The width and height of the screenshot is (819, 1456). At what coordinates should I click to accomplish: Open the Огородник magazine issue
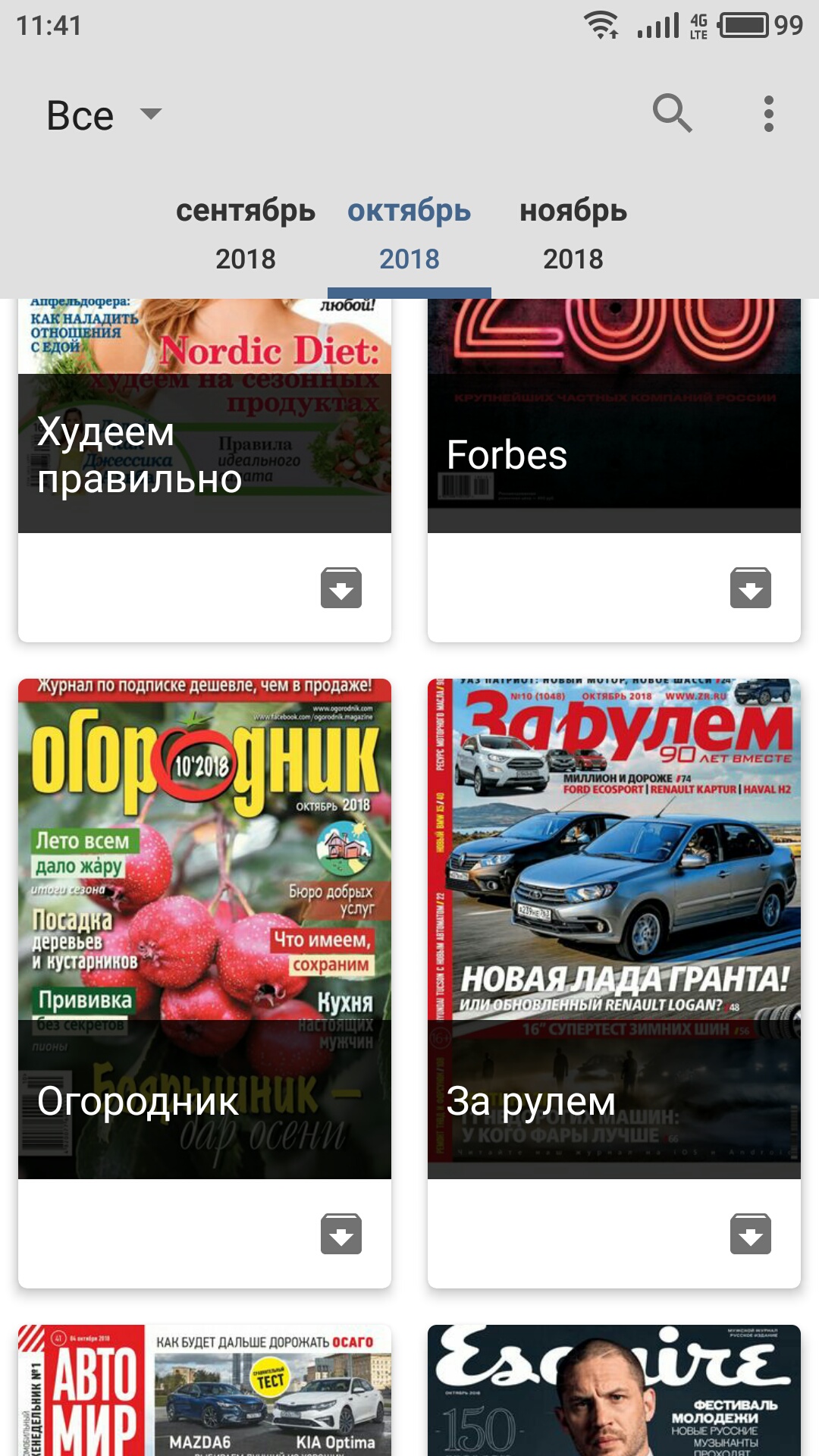tap(205, 928)
